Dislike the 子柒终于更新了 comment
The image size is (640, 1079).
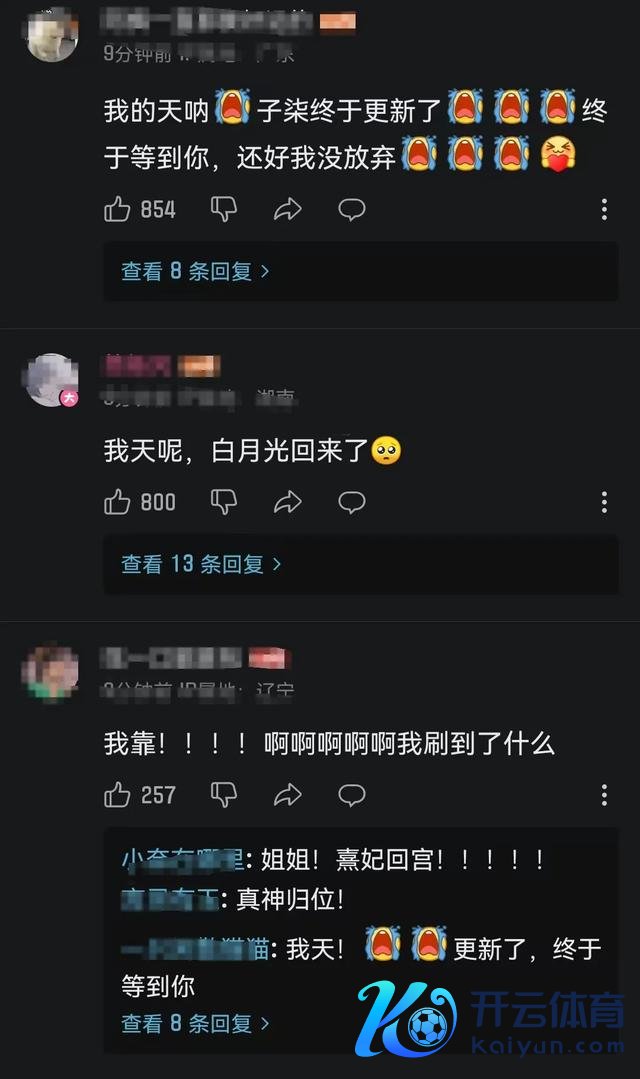pyautogui.click(x=224, y=209)
